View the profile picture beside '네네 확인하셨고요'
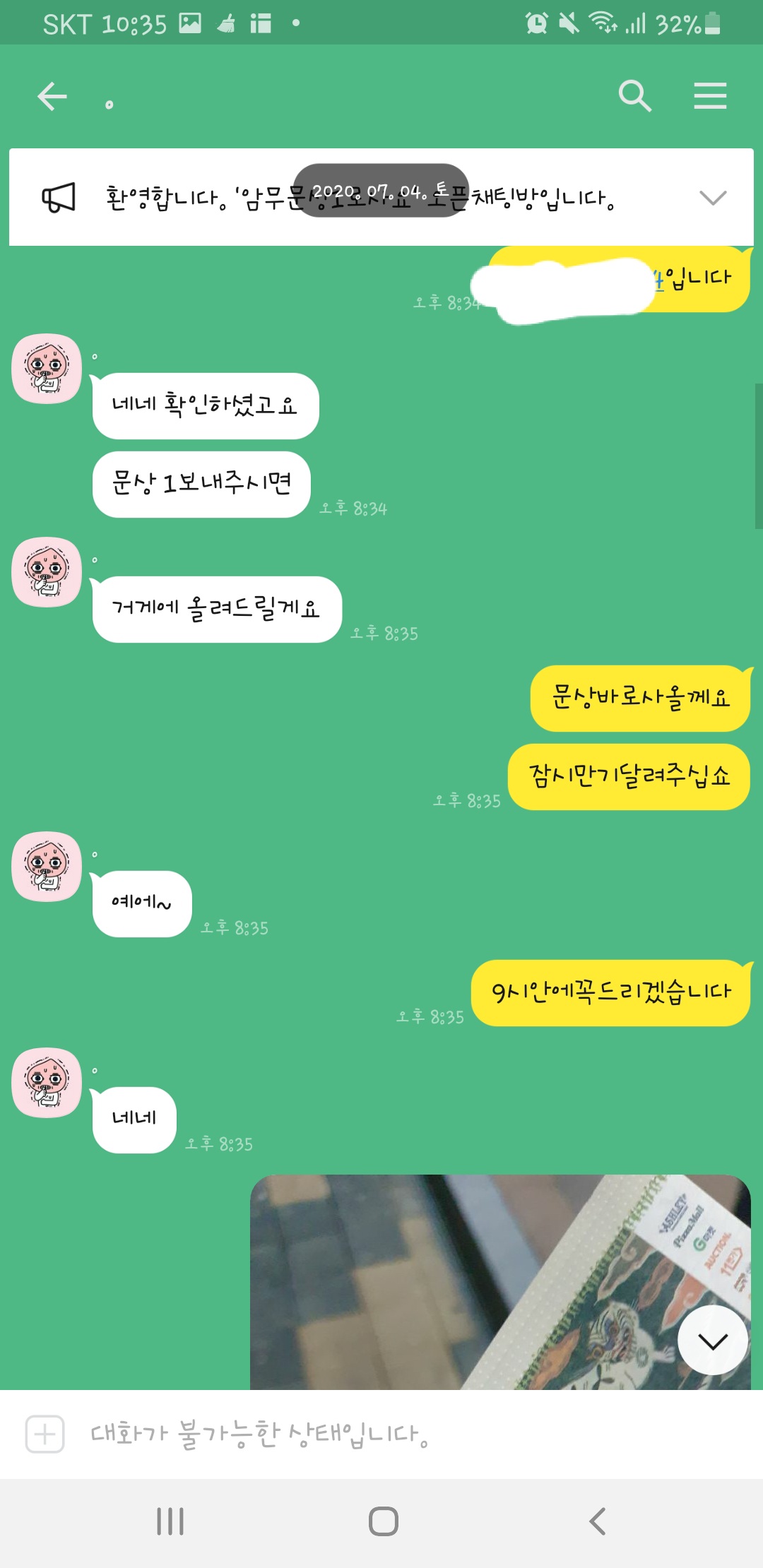The height and width of the screenshot is (1568, 763). coord(47,369)
